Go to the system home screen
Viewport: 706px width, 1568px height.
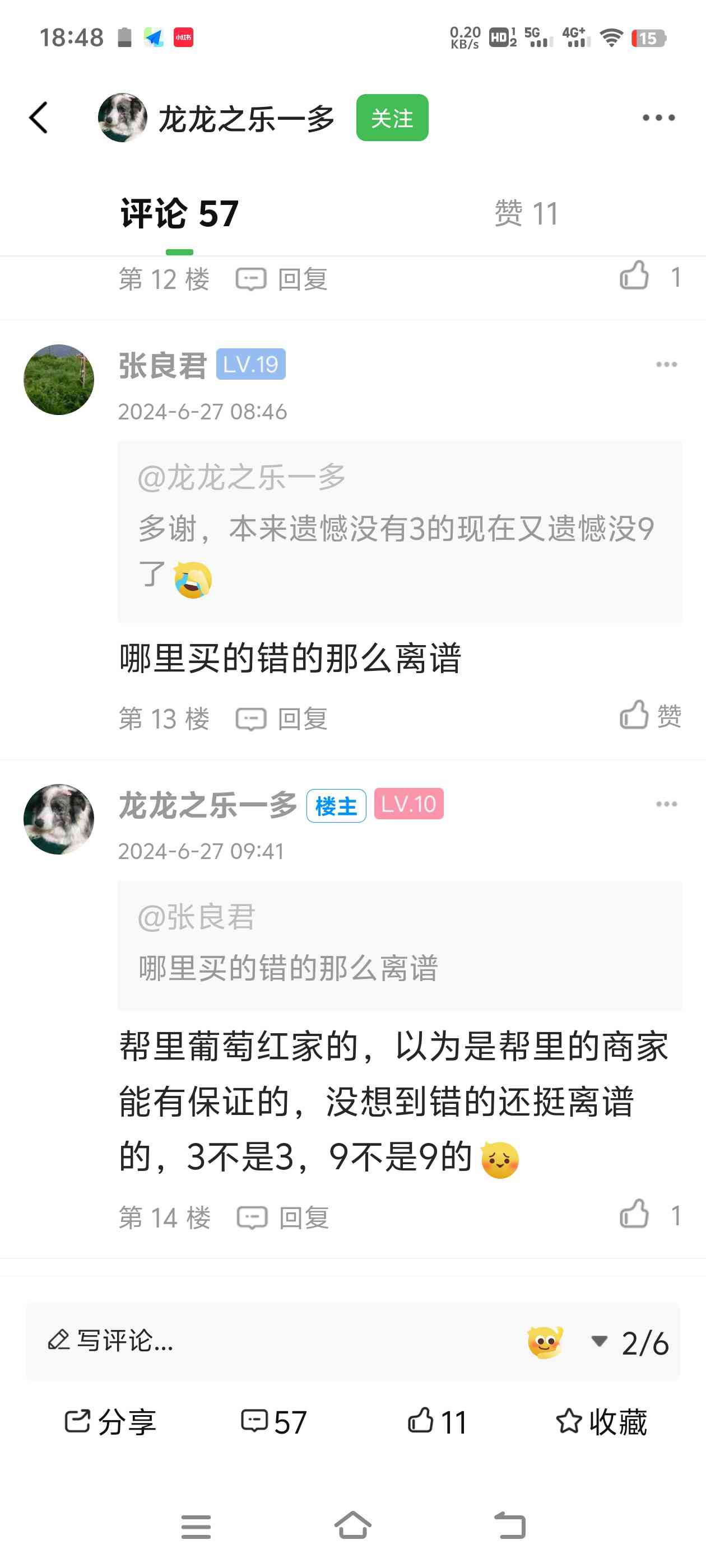tap(352, 1525)
